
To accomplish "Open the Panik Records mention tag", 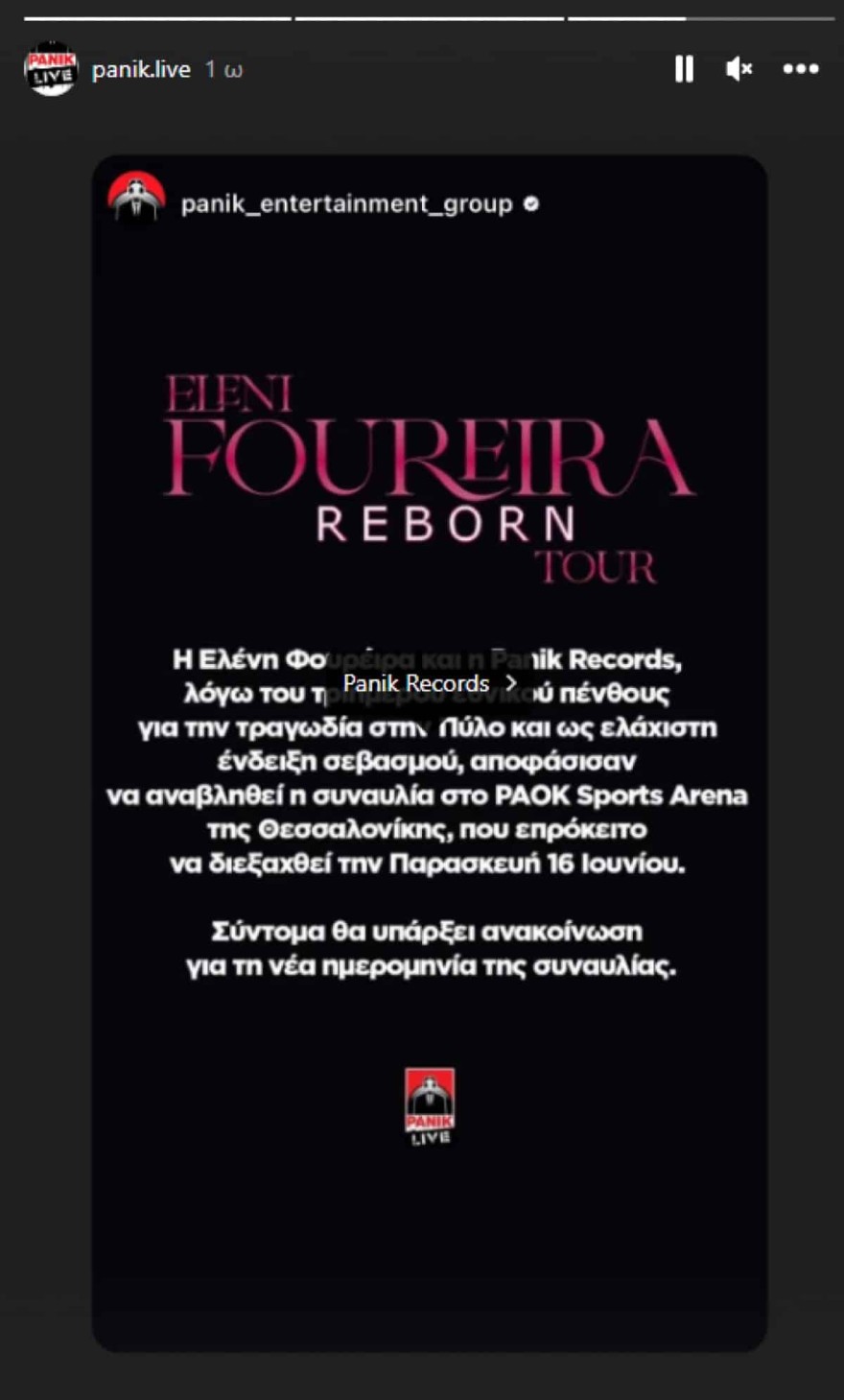I will click(x=429, y=683).
